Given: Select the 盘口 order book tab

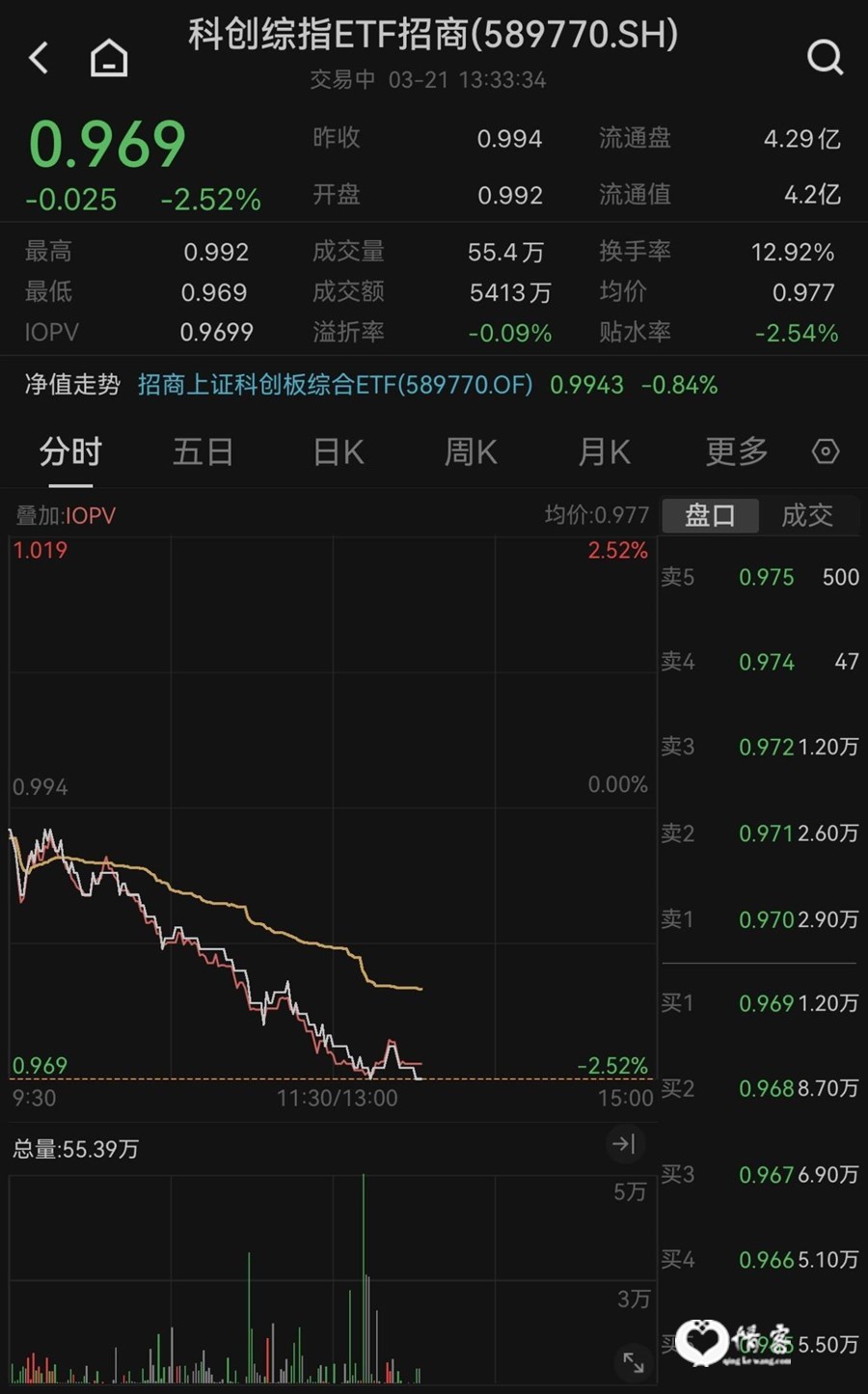Looking at the screenshot, I should tap(710, 515).
